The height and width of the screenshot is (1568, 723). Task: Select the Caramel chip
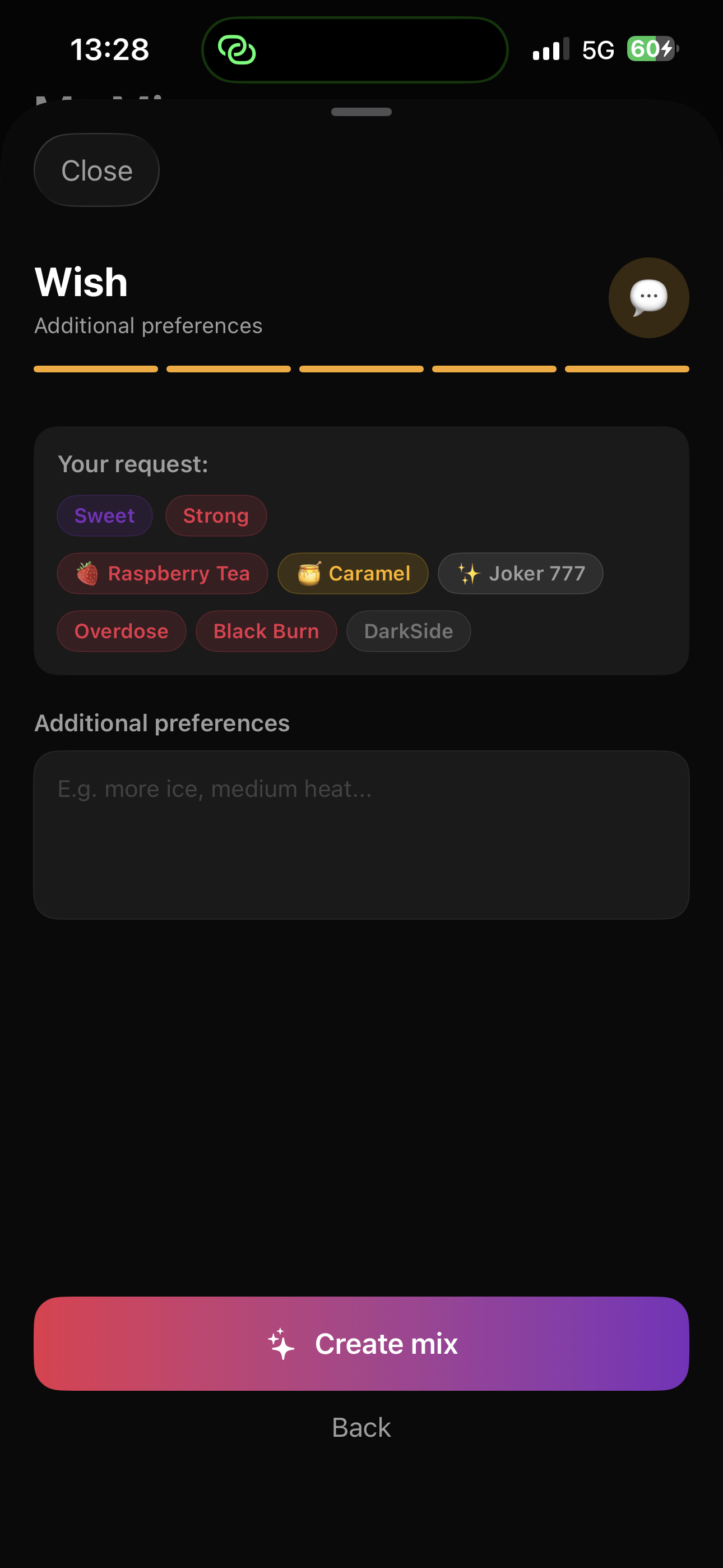353,573
